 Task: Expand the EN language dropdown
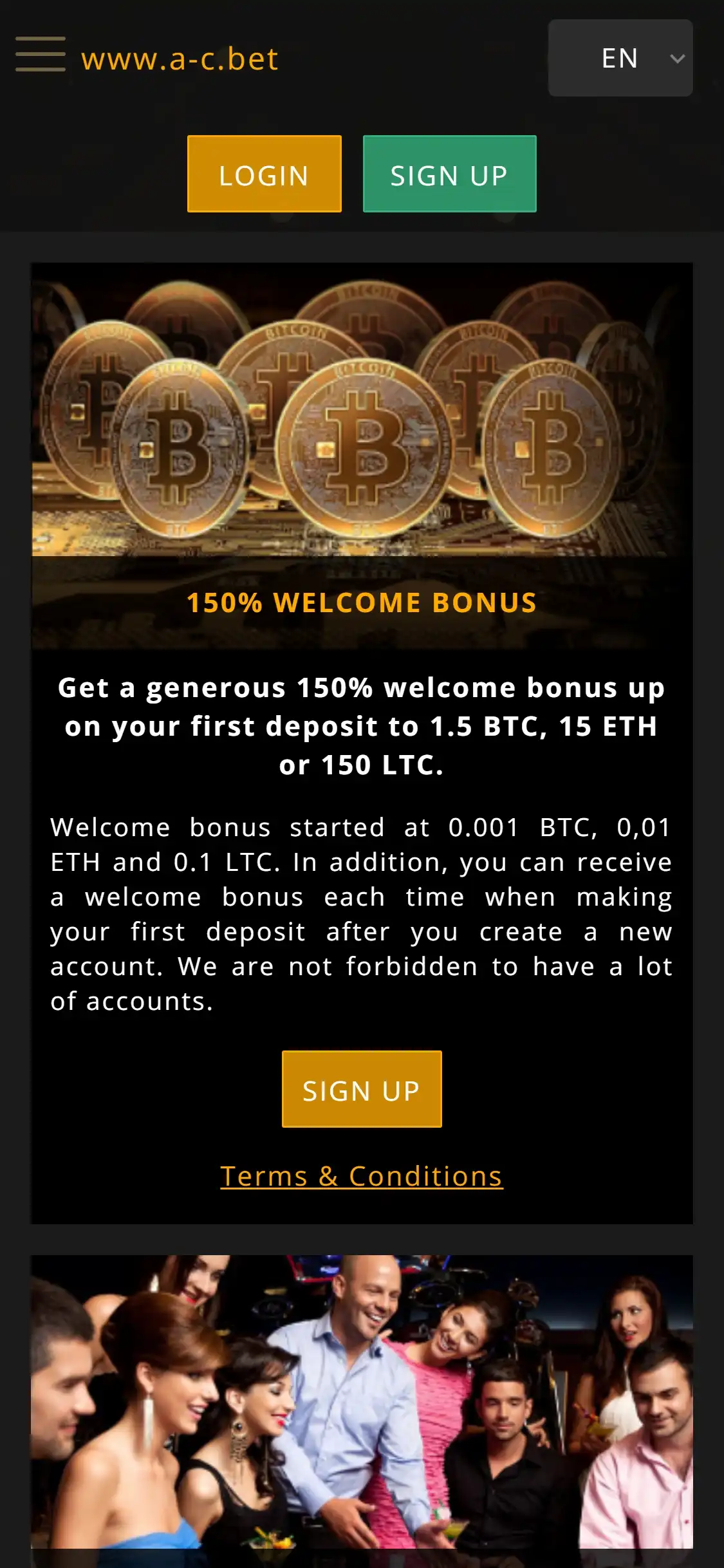point(620,58)
